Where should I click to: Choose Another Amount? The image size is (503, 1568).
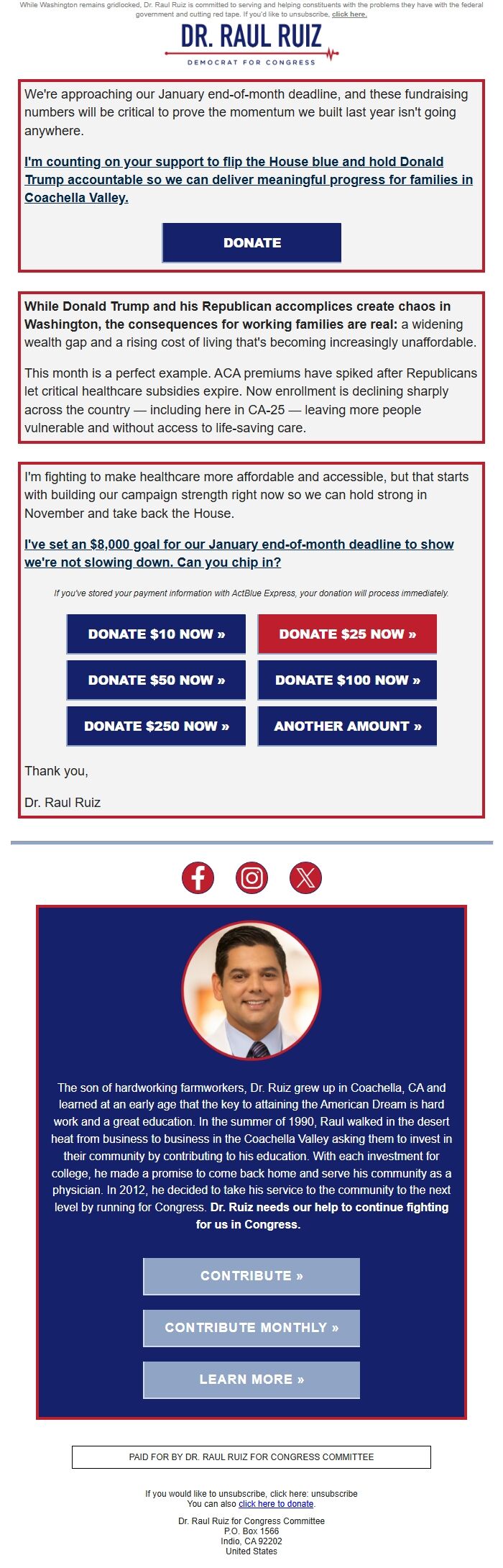click(x=347, y=726)
